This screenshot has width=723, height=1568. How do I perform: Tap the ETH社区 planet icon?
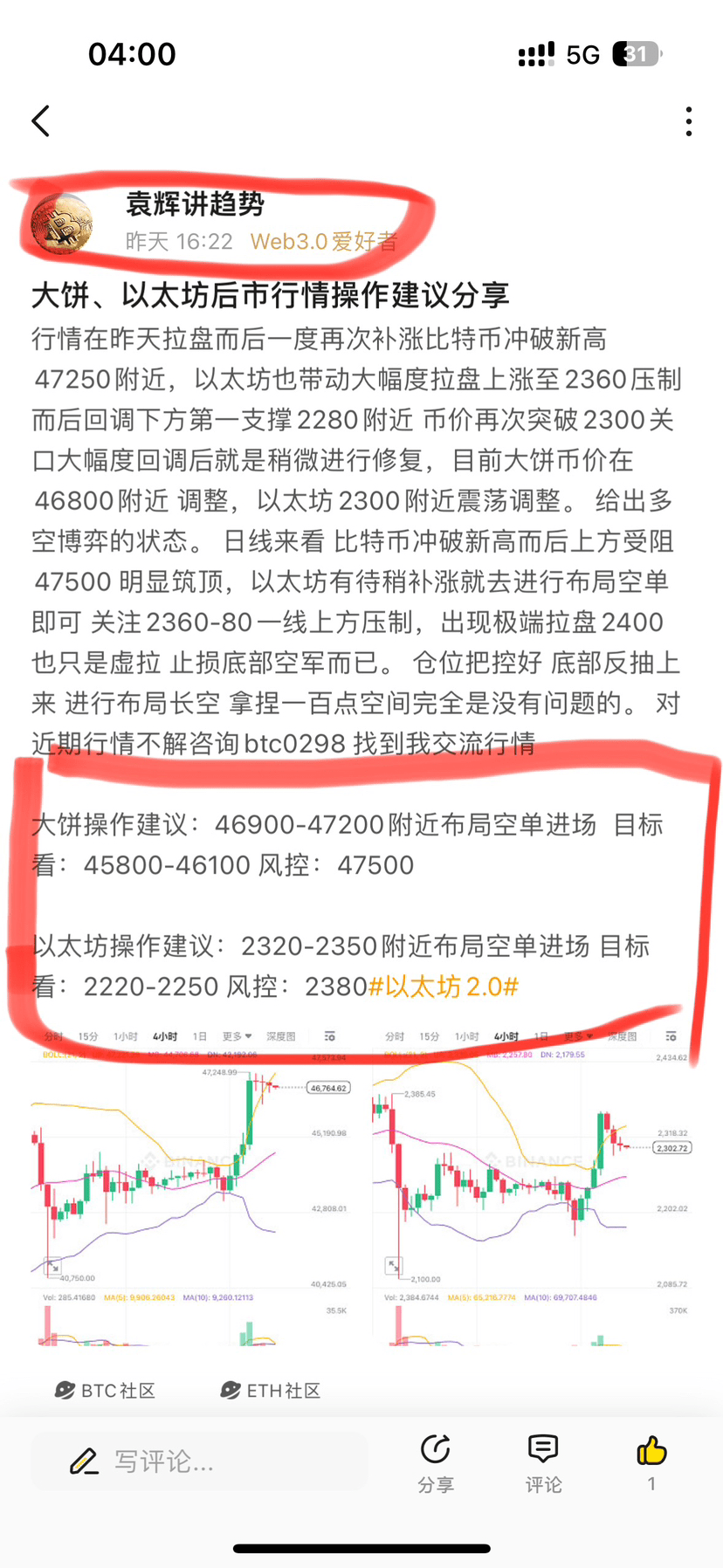229,1390
